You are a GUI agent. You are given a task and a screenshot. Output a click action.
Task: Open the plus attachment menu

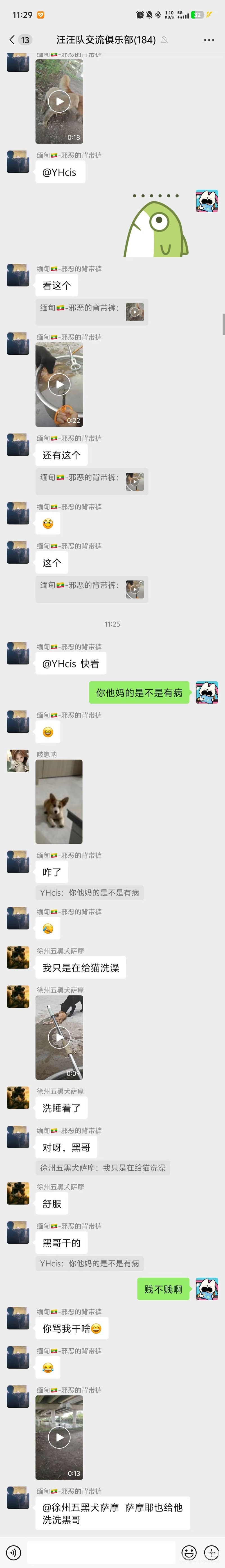(x=211, y=1551)
